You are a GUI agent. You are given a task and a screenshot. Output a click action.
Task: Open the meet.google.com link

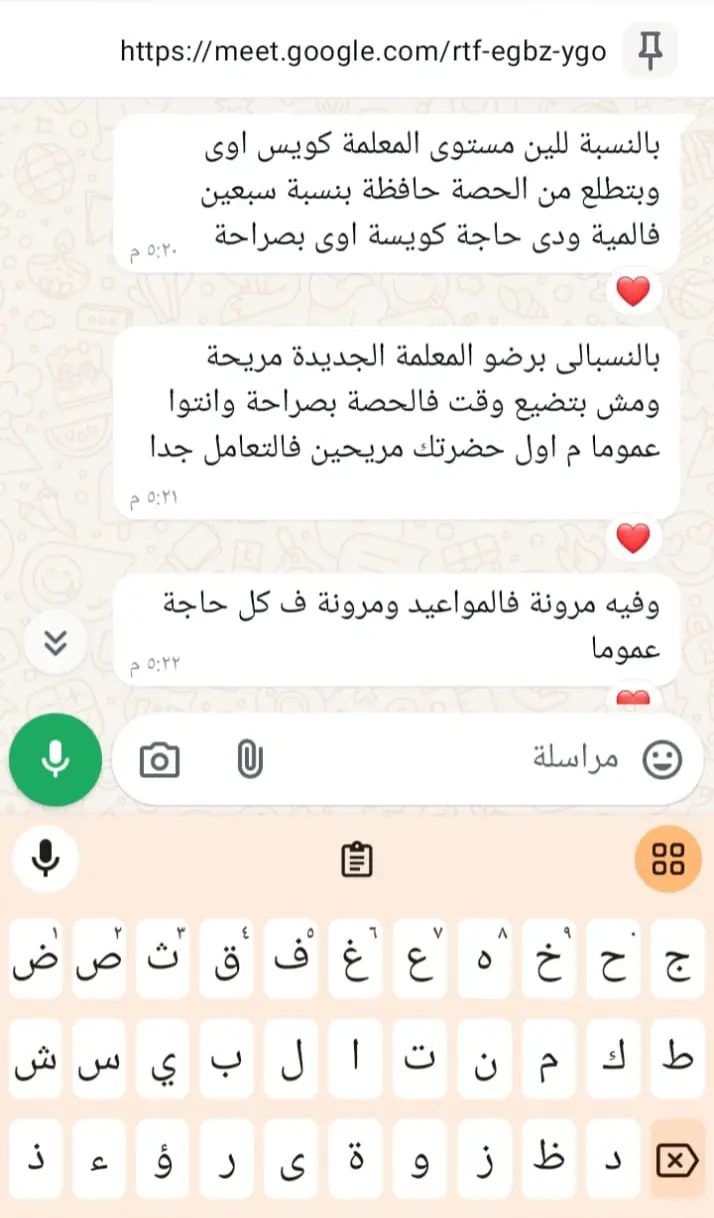363,51
